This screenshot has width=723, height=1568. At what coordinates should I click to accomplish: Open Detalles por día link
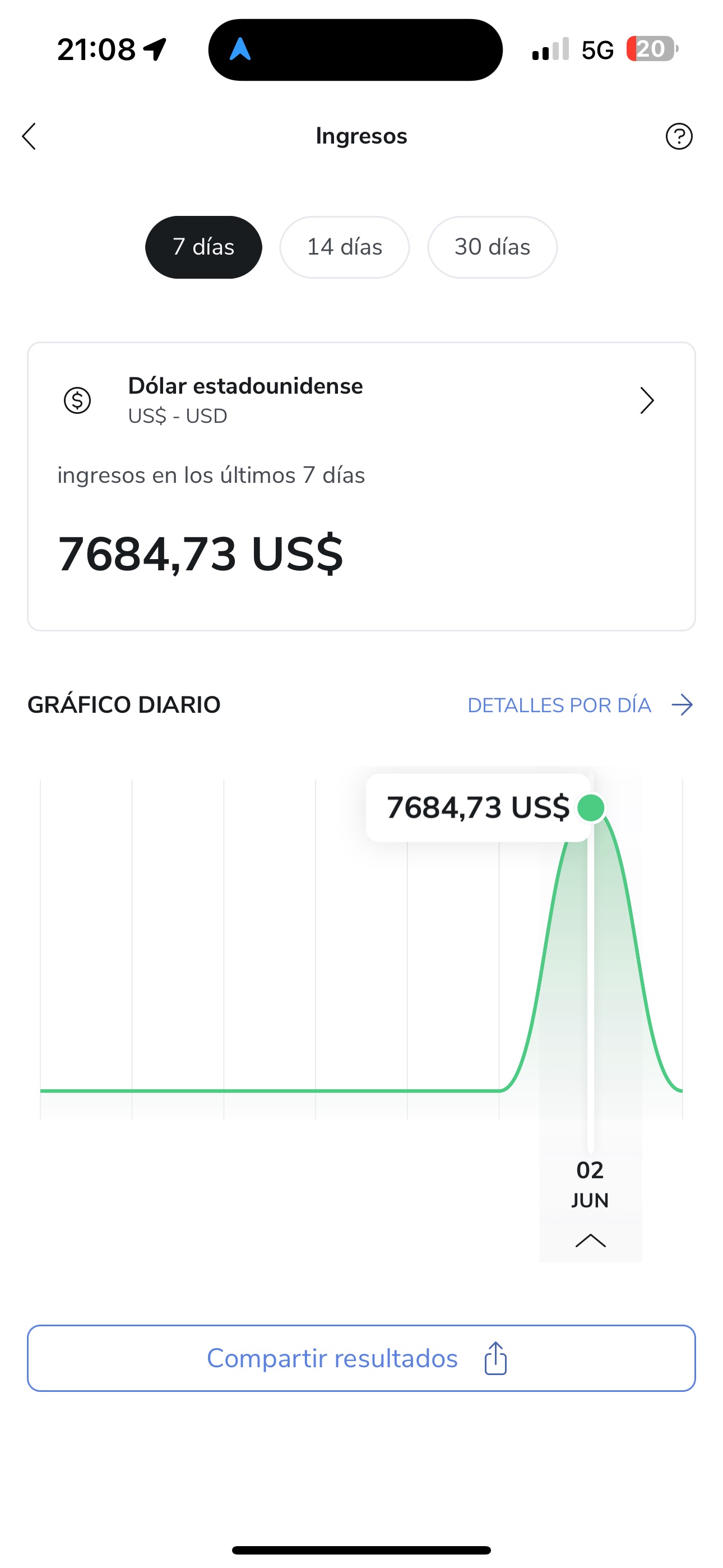580,705
